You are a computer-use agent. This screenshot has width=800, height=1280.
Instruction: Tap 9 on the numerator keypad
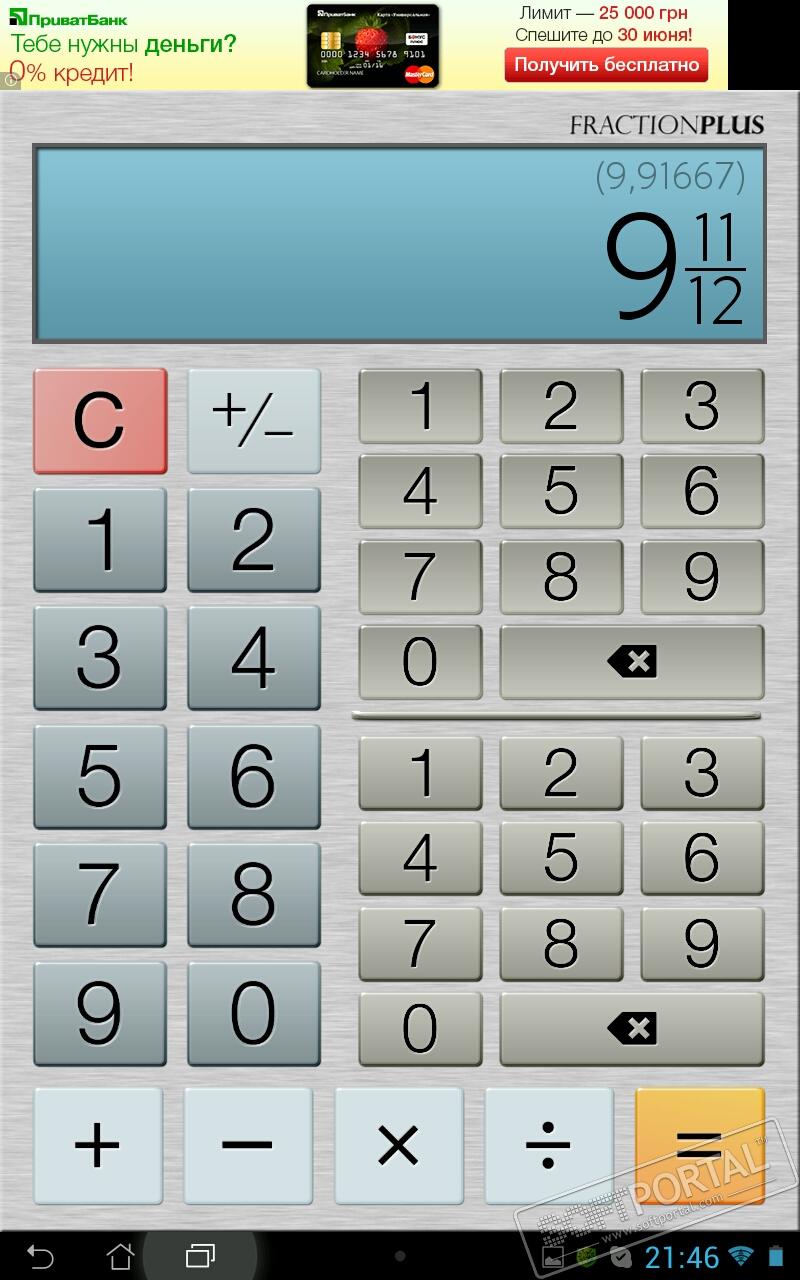[702, 576]
